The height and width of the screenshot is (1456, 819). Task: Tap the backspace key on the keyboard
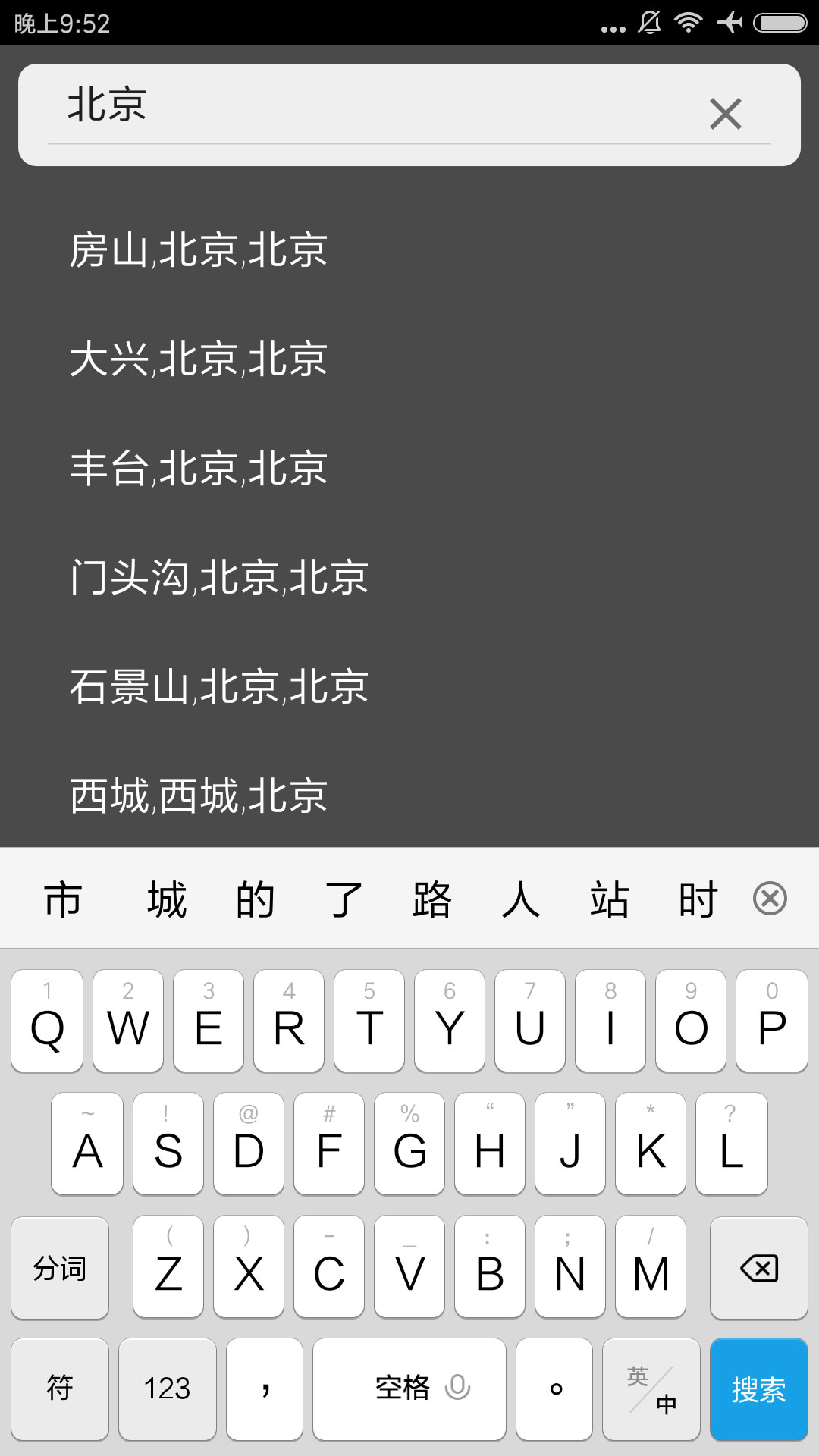[759, 1267]
